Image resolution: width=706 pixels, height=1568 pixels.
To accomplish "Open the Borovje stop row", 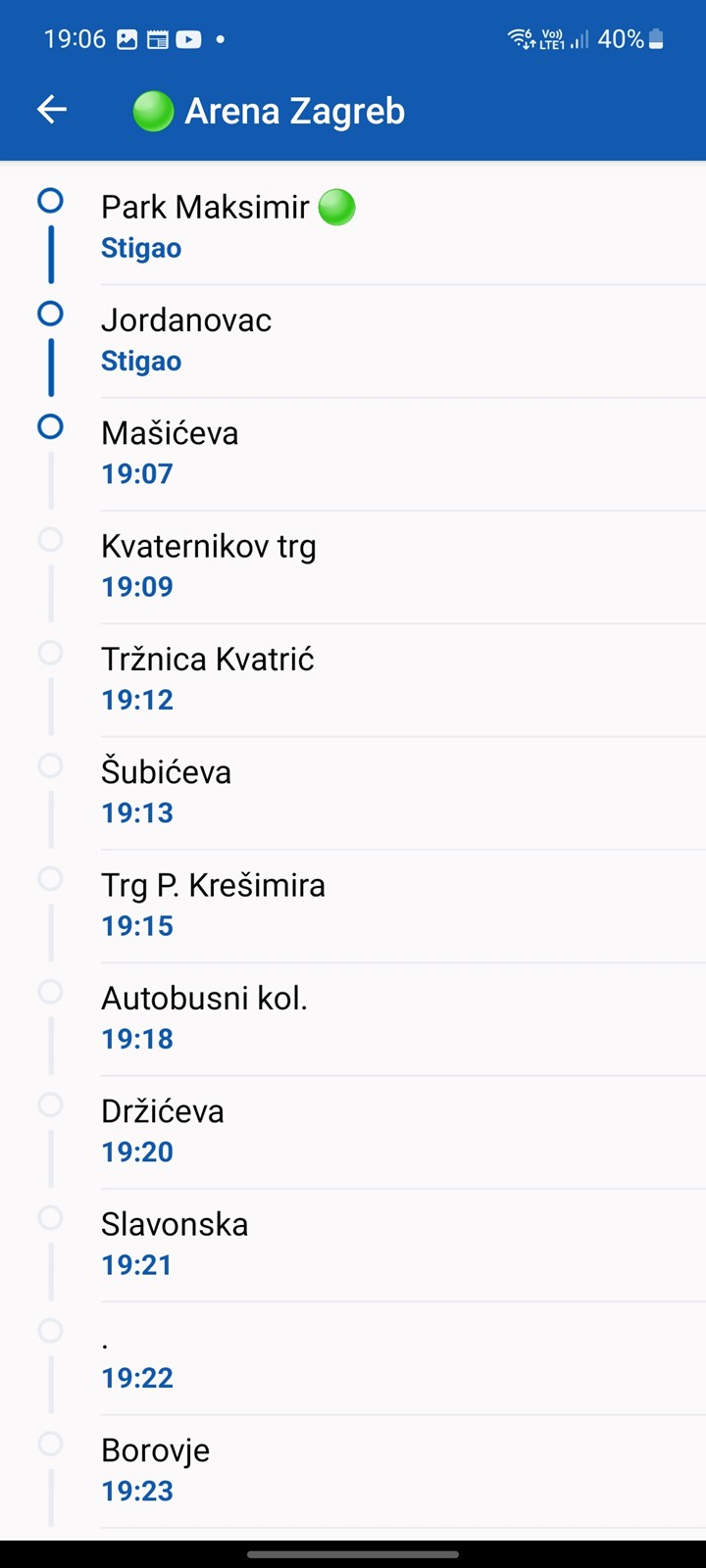I will [x=353, y=1471].
